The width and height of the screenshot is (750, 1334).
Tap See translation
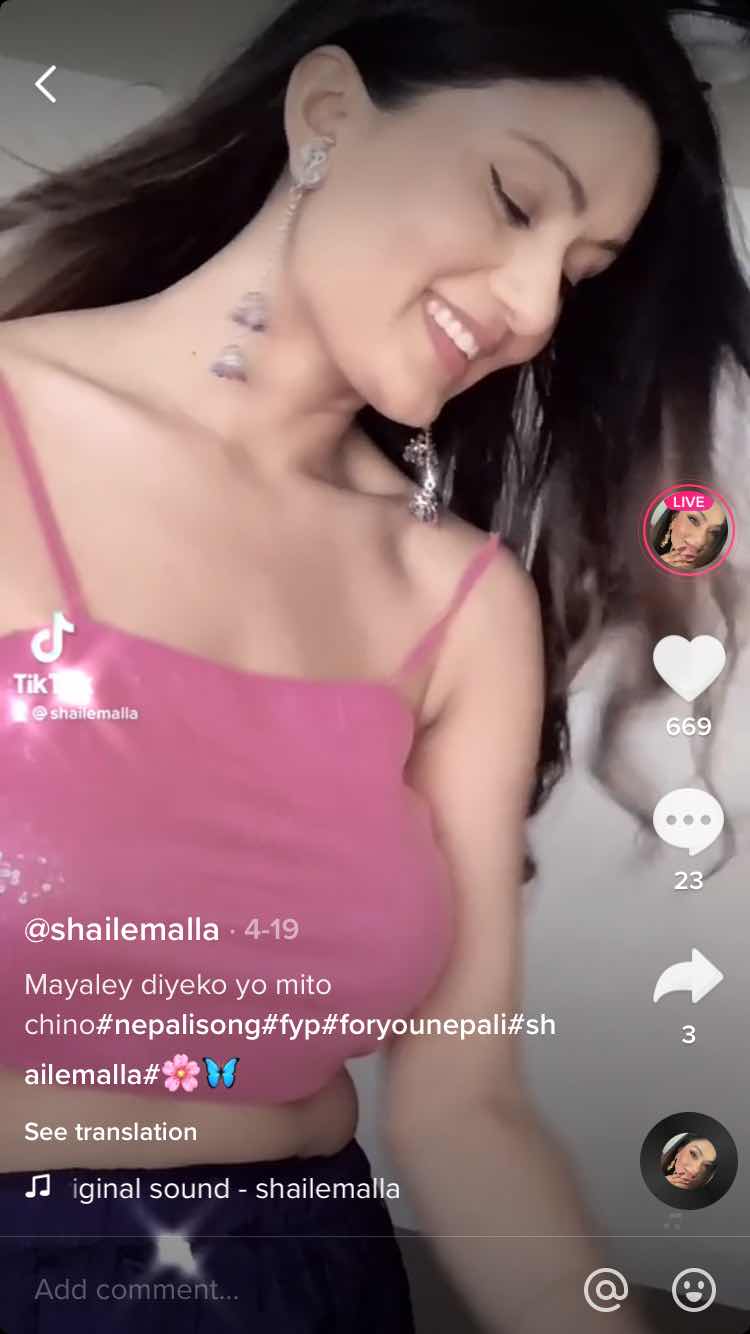coord(110,1132)
